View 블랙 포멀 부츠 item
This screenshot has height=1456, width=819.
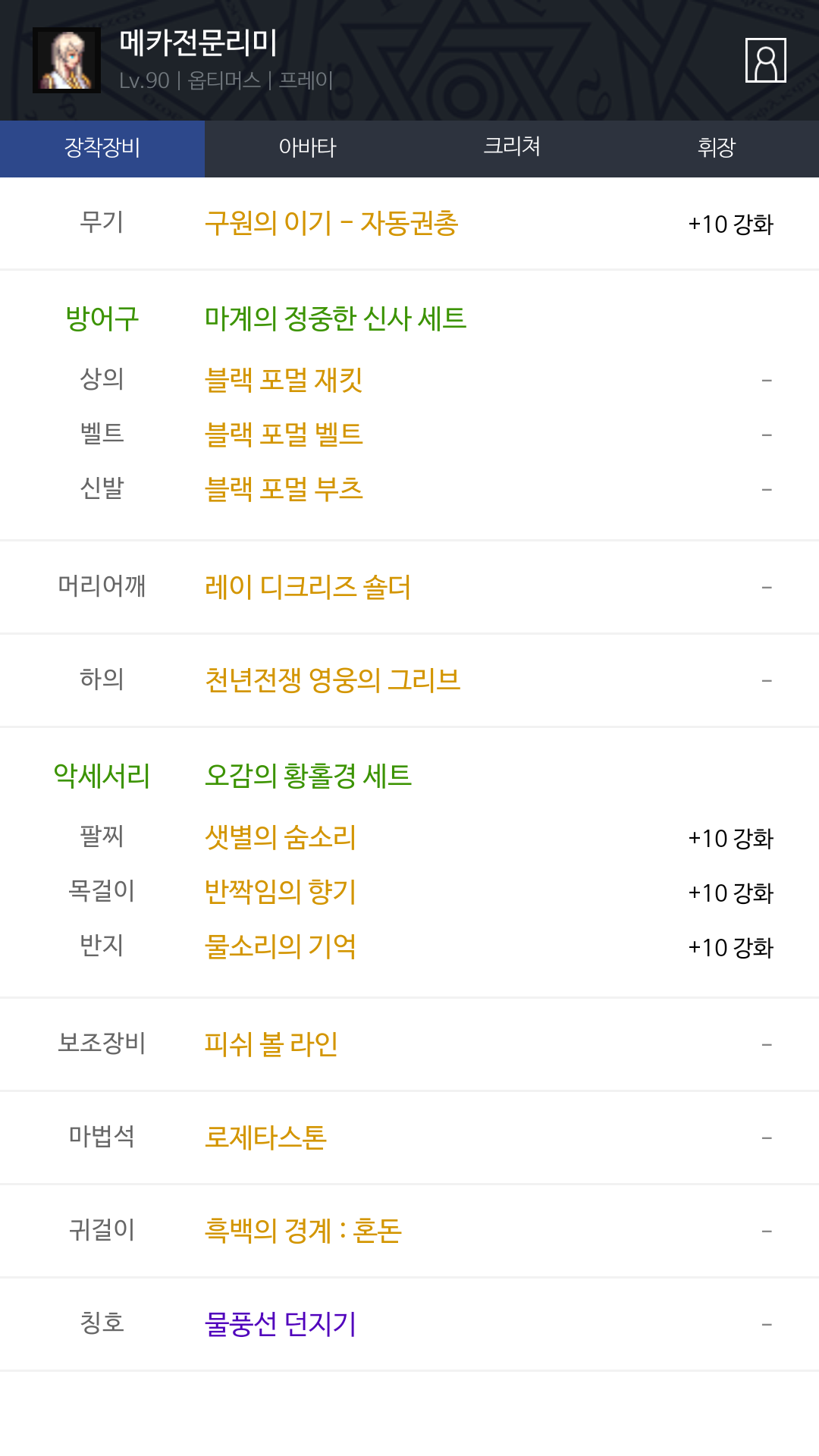[284, 488]
